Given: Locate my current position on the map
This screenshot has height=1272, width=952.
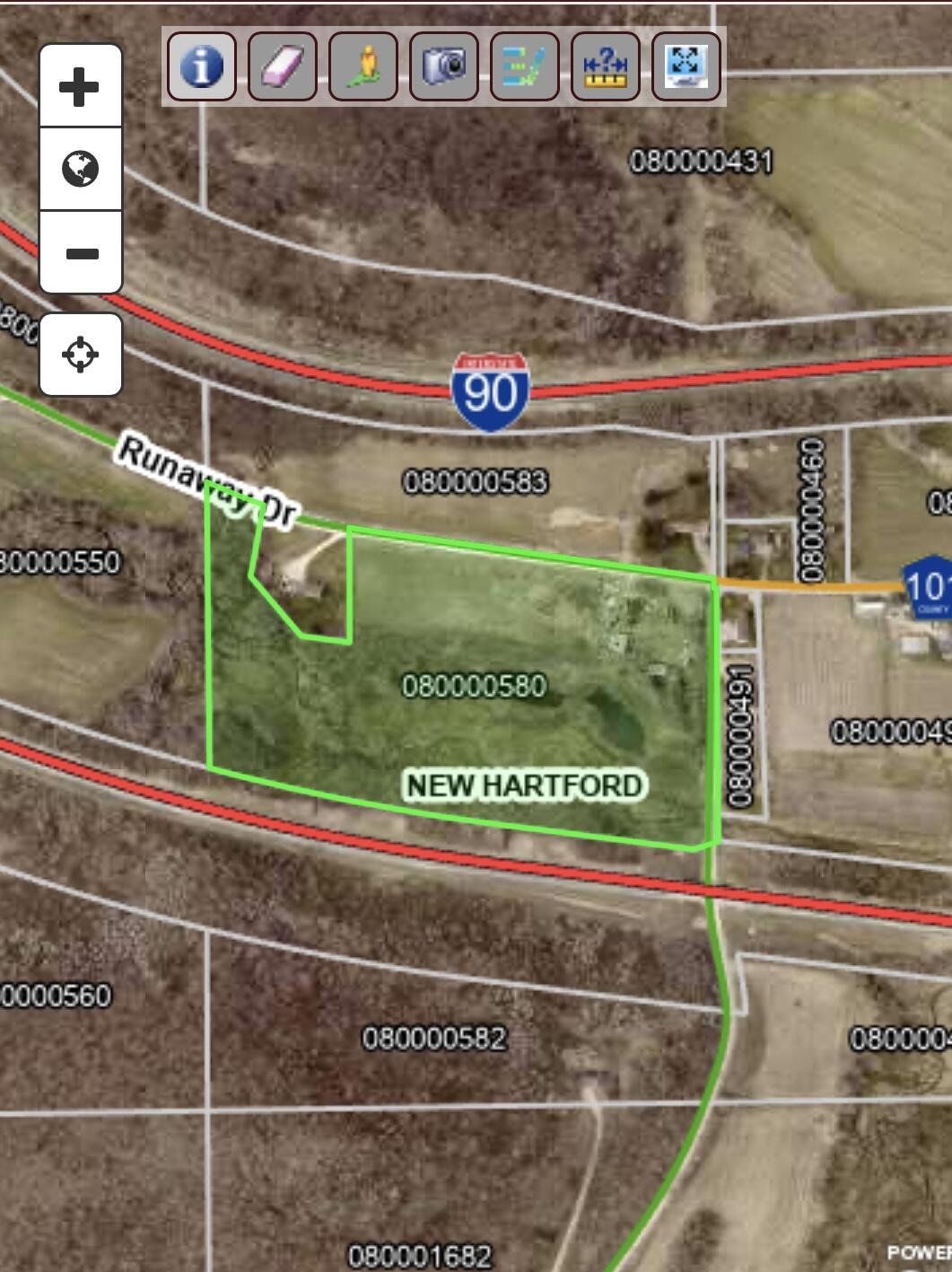Looking at the screenshot, I should 80,355.
